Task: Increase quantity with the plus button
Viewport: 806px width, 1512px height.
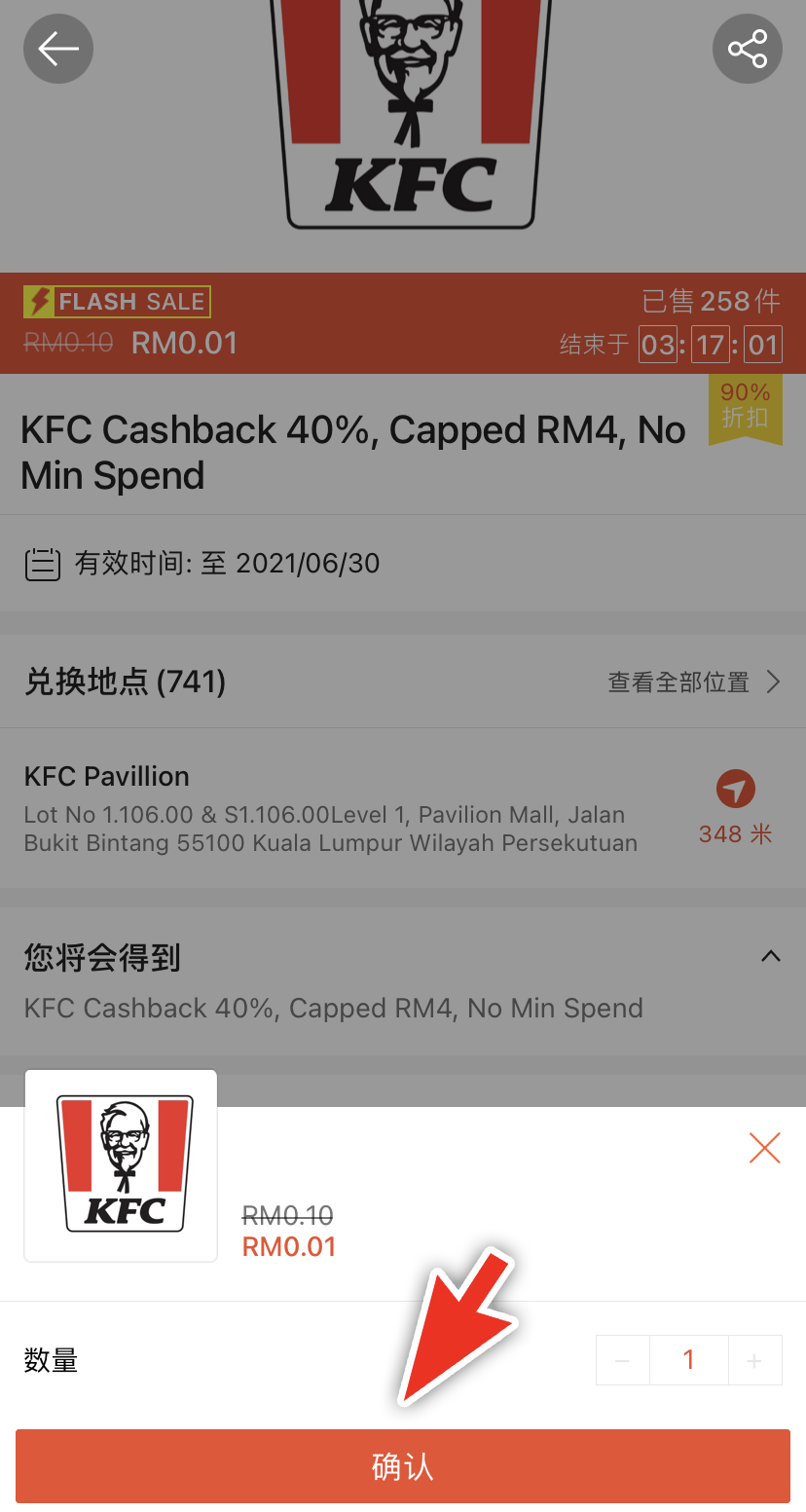Action: point(754,1360)
